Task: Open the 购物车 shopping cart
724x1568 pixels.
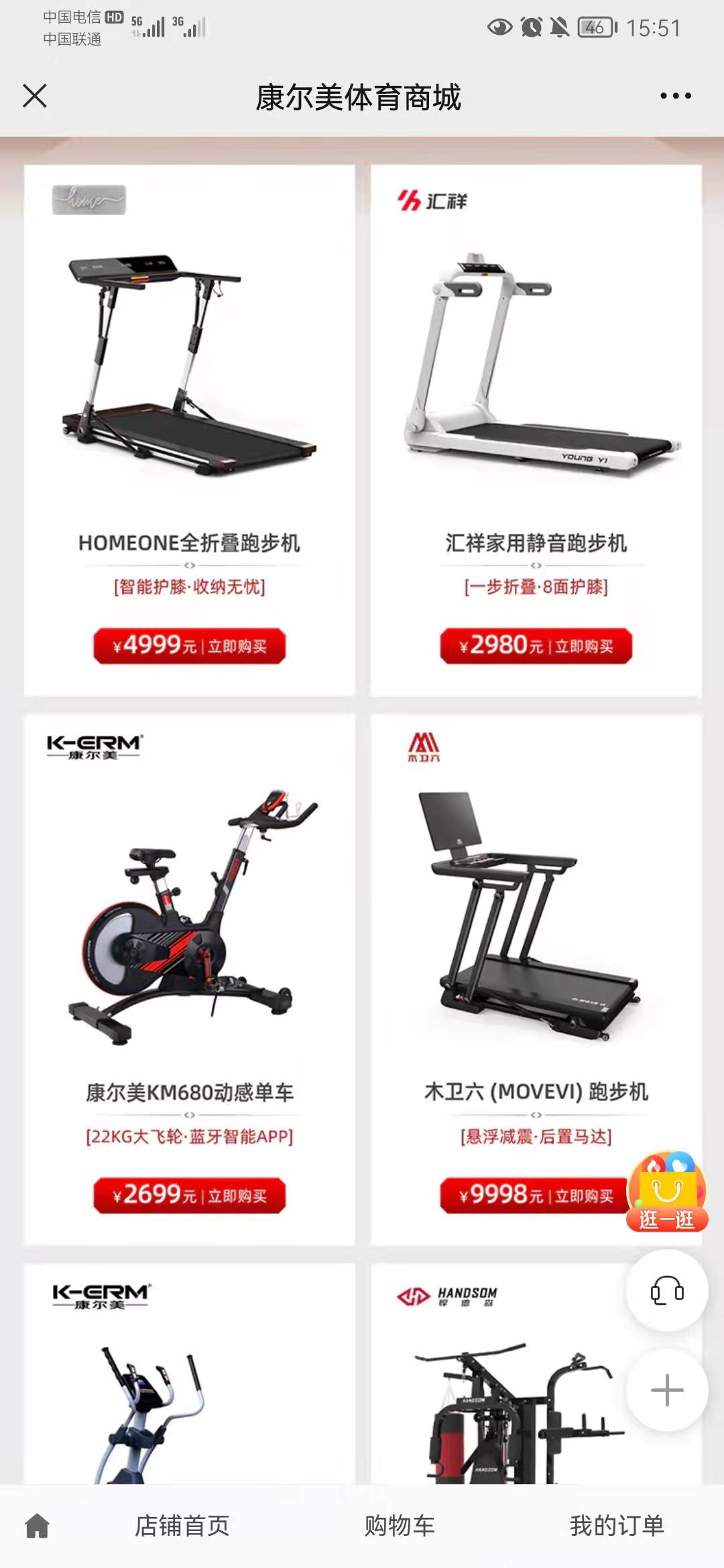Action: coord(400,1526)
